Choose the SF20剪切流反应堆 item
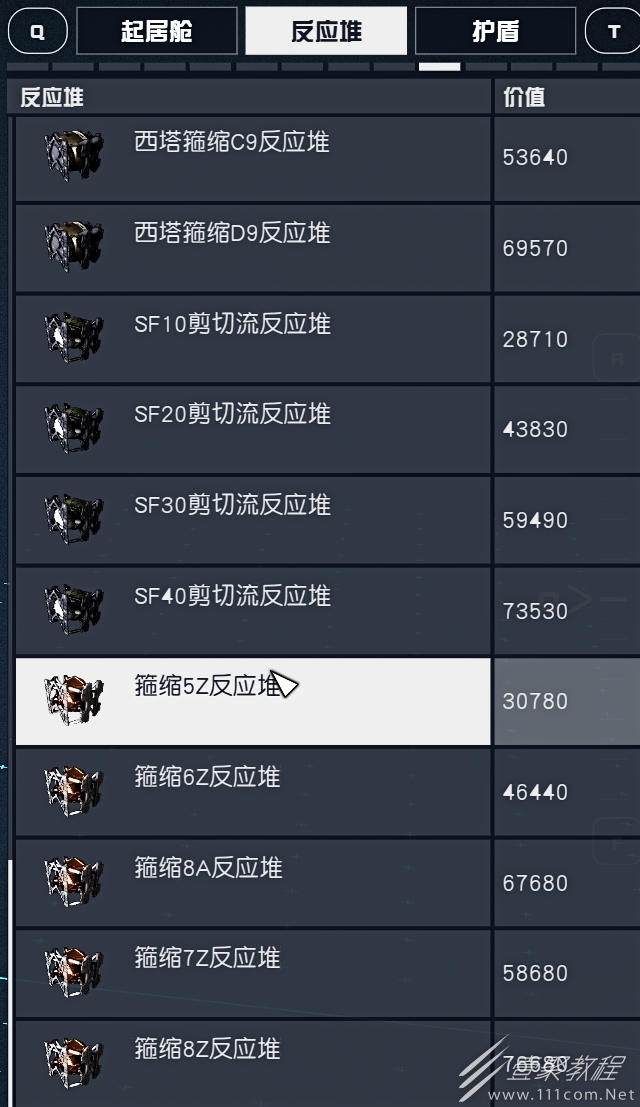Image resolution: width=640 pixels, height=1107 pixels. pyautogui.click(x=253, y=429)
